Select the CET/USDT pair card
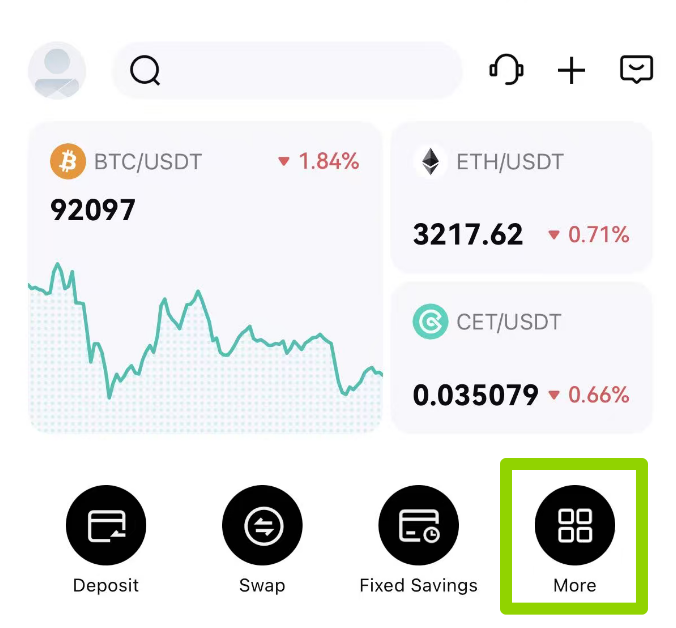Screen dimensions: 676x628 (522, 358)
